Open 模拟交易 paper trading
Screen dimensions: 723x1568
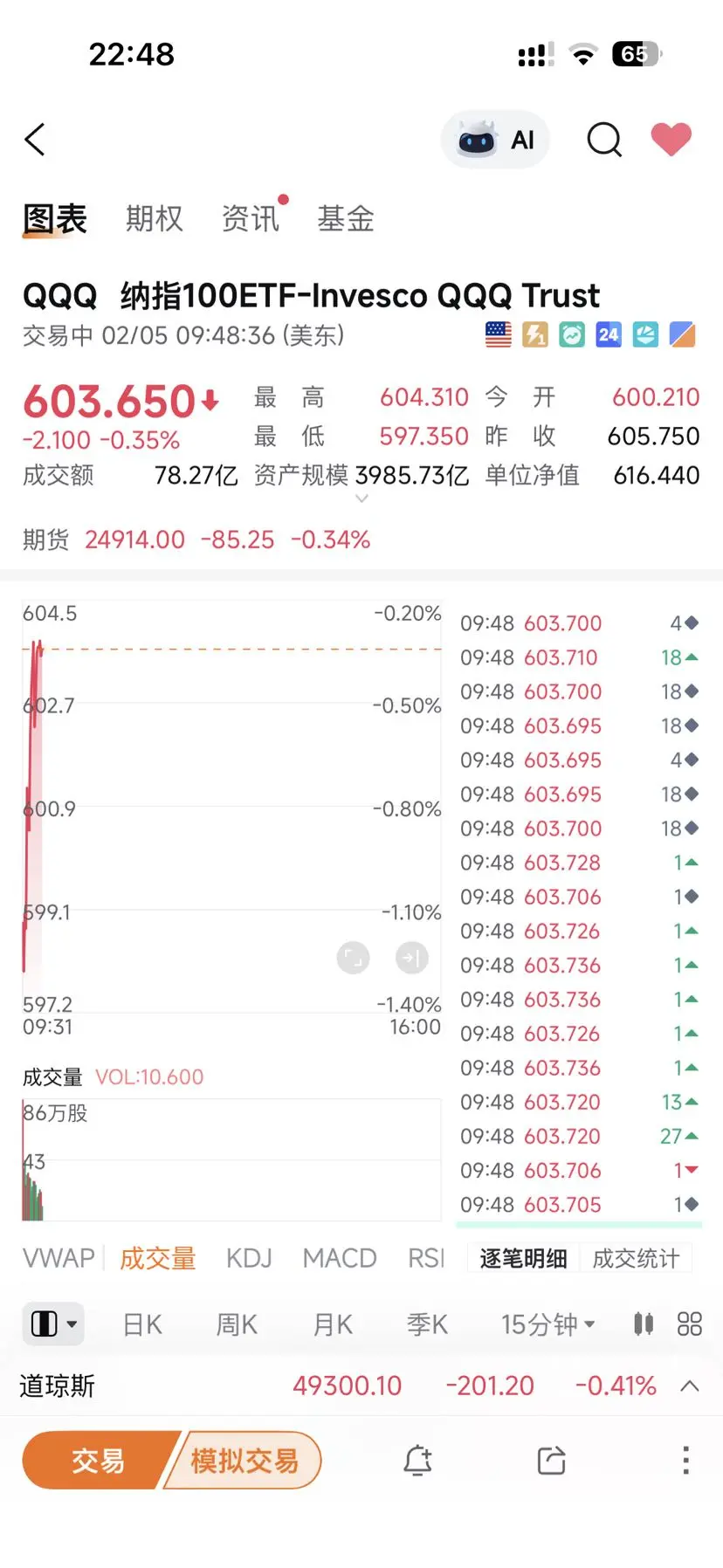click(244, 1461)
